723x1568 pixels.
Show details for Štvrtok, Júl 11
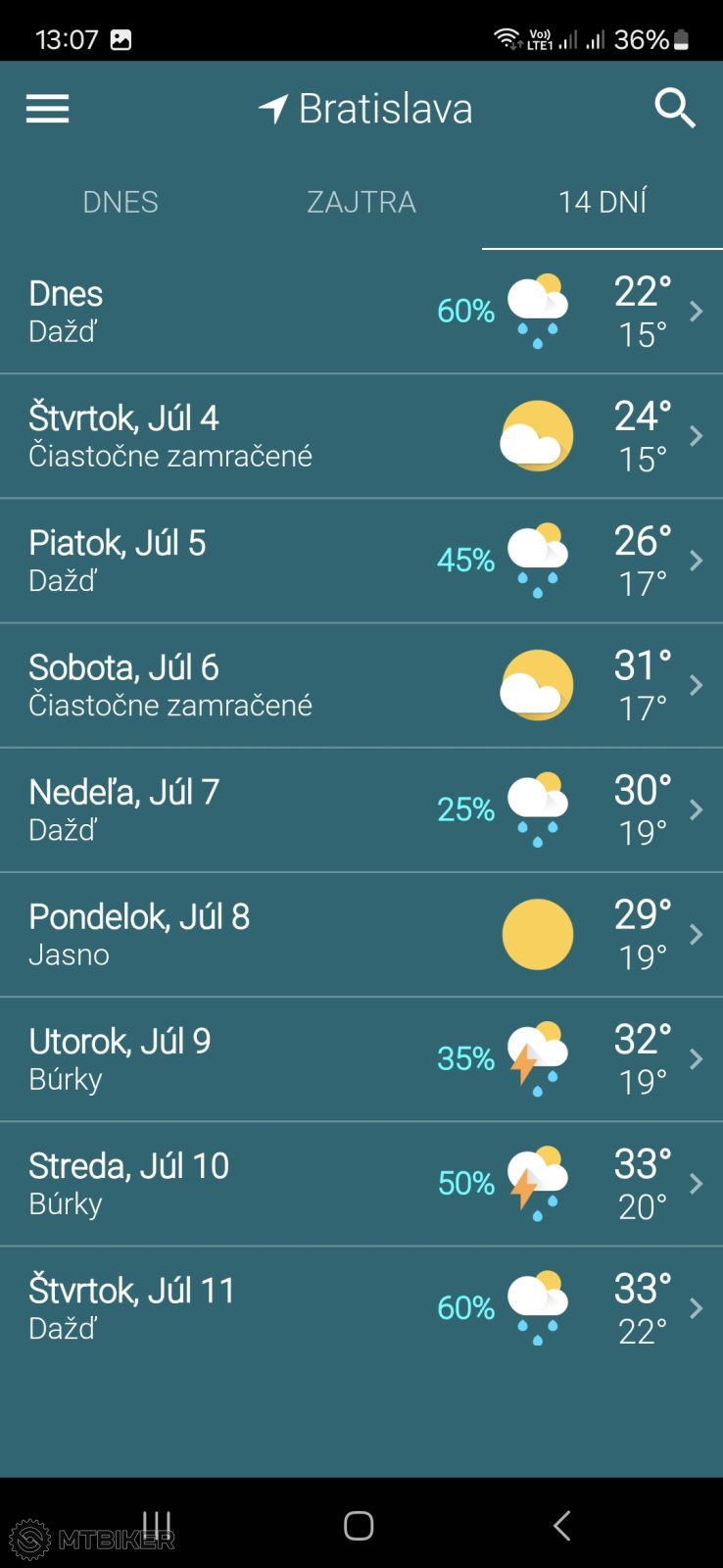click(361, 1307)
